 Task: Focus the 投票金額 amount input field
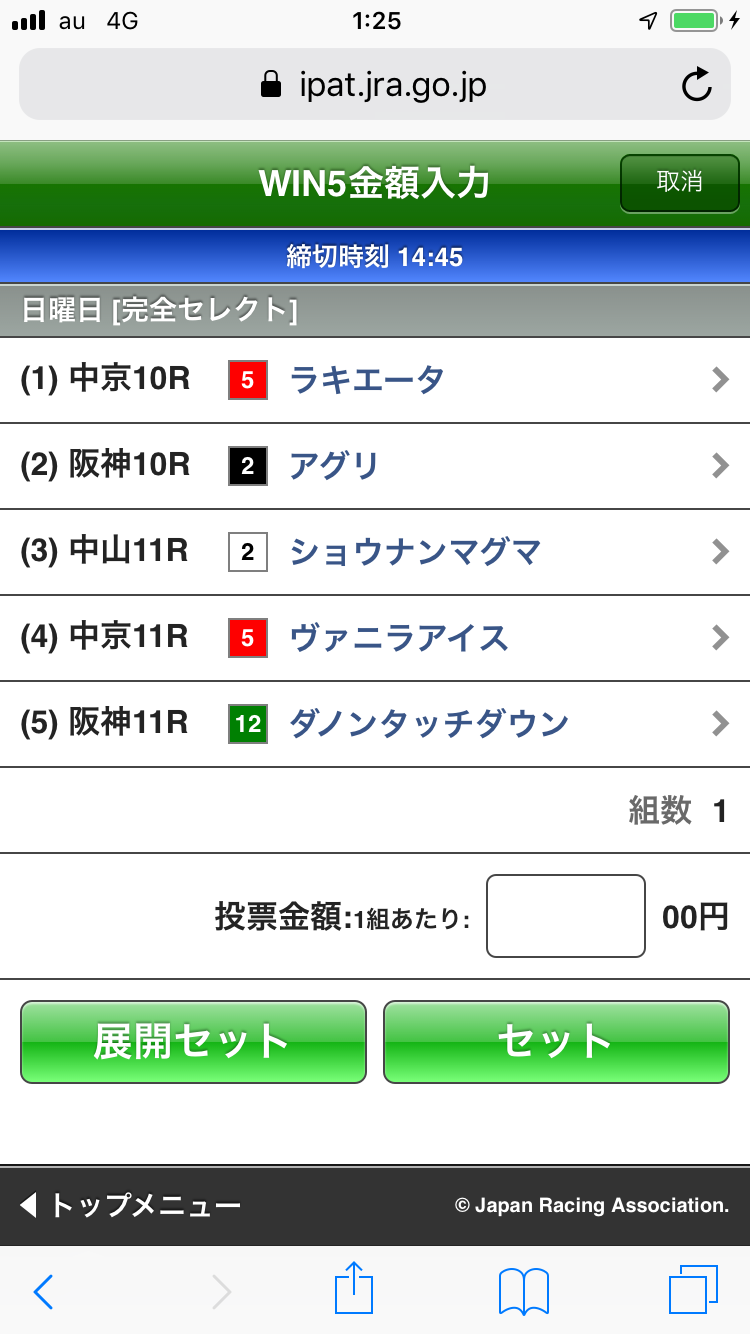pyautogui.click(x=565, y=916)
